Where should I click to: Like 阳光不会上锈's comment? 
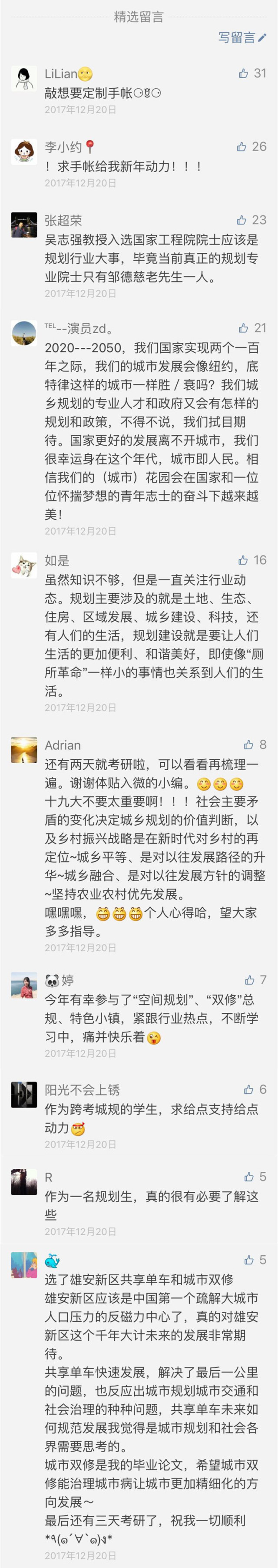tap(249, 1090)
